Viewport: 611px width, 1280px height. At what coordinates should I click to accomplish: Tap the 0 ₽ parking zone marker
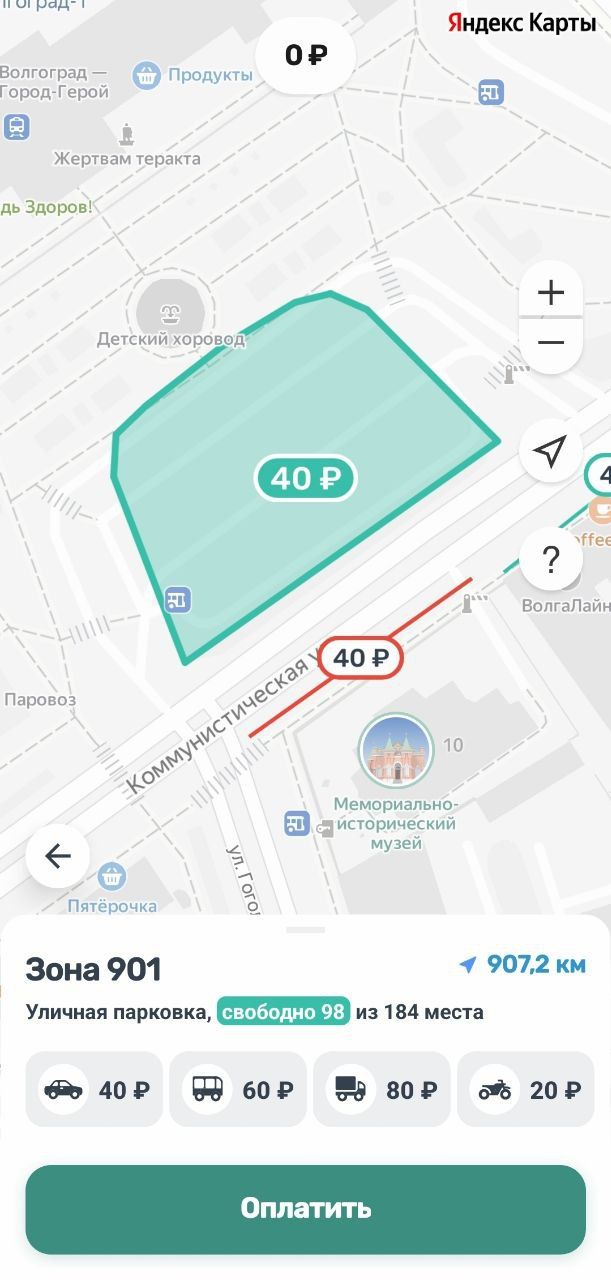pyautogui.click(x=305, y=55)
